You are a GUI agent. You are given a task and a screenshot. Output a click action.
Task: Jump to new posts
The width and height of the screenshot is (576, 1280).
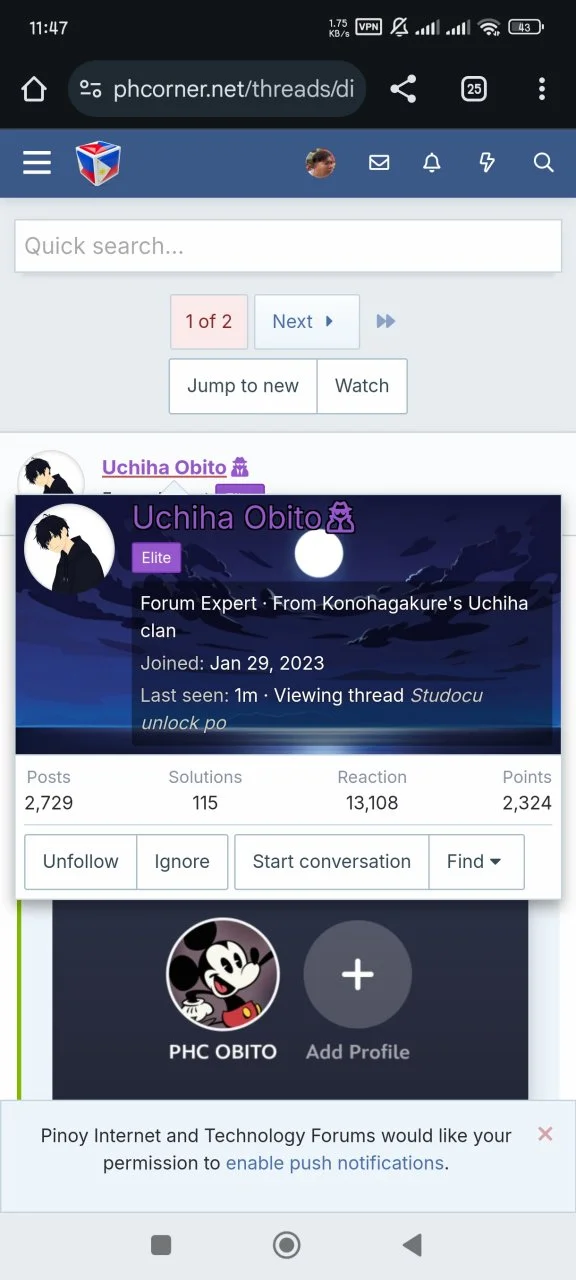(243, 386)
